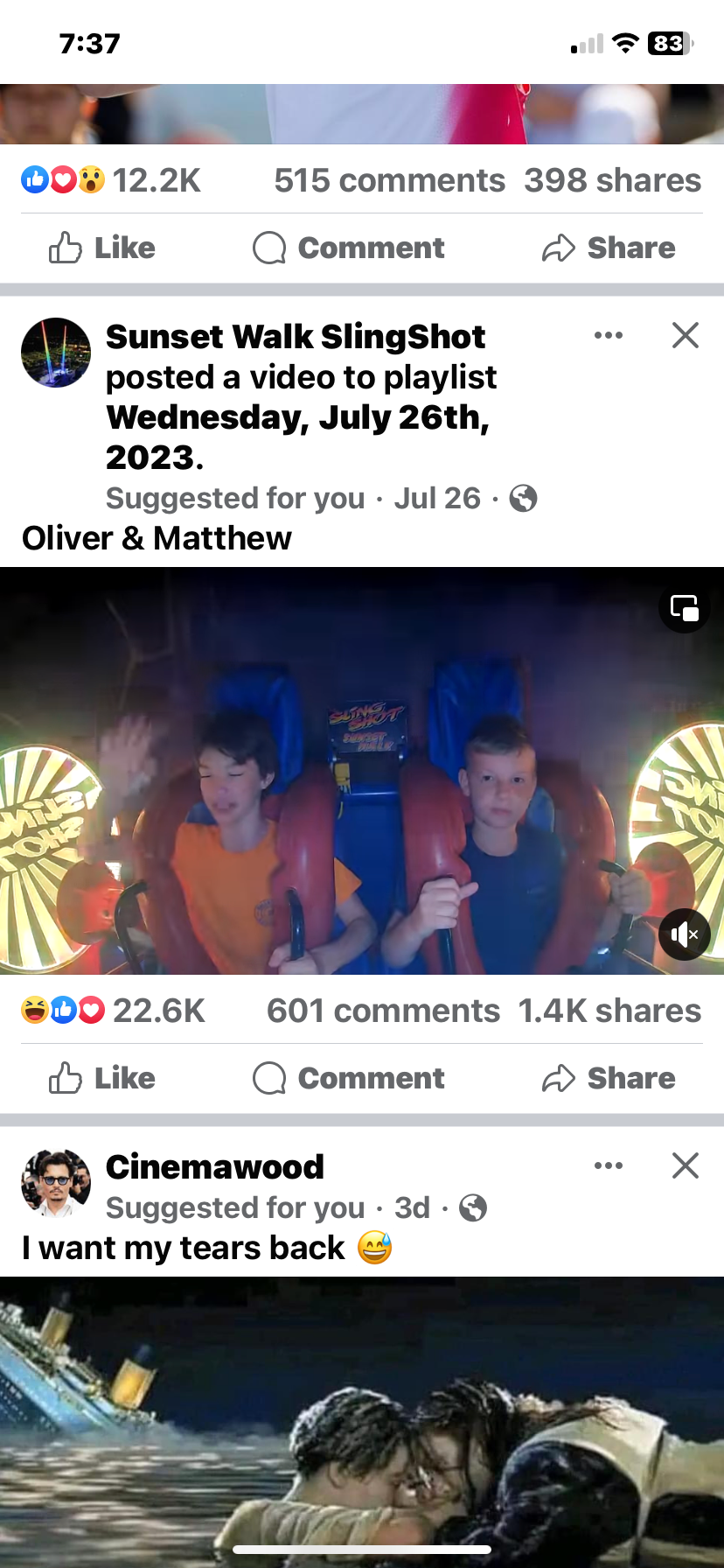Like the Sunset Walk SlingShot video
This screenshot has width=724, height=1568.
[102, 1078]
